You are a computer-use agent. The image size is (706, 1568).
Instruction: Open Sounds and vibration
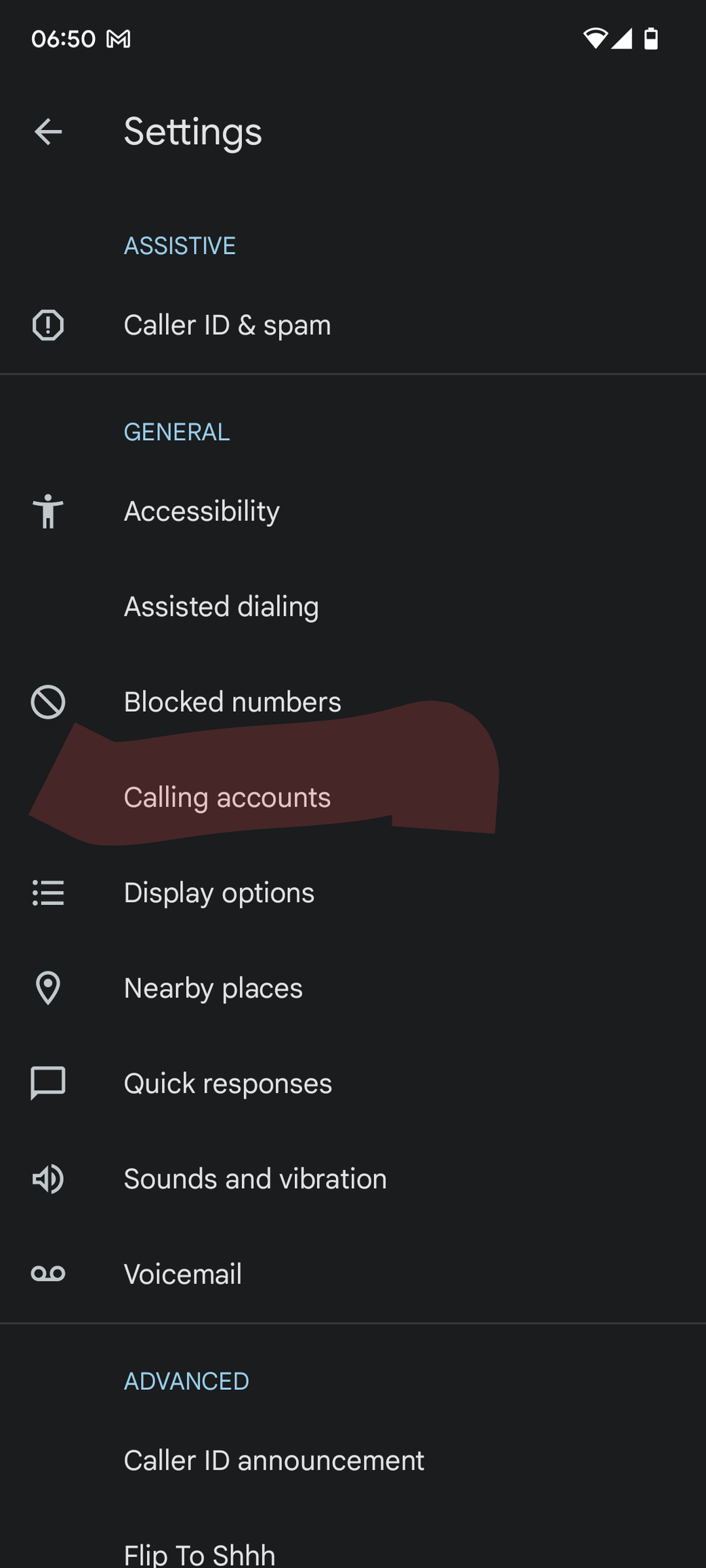point(353,1179)
